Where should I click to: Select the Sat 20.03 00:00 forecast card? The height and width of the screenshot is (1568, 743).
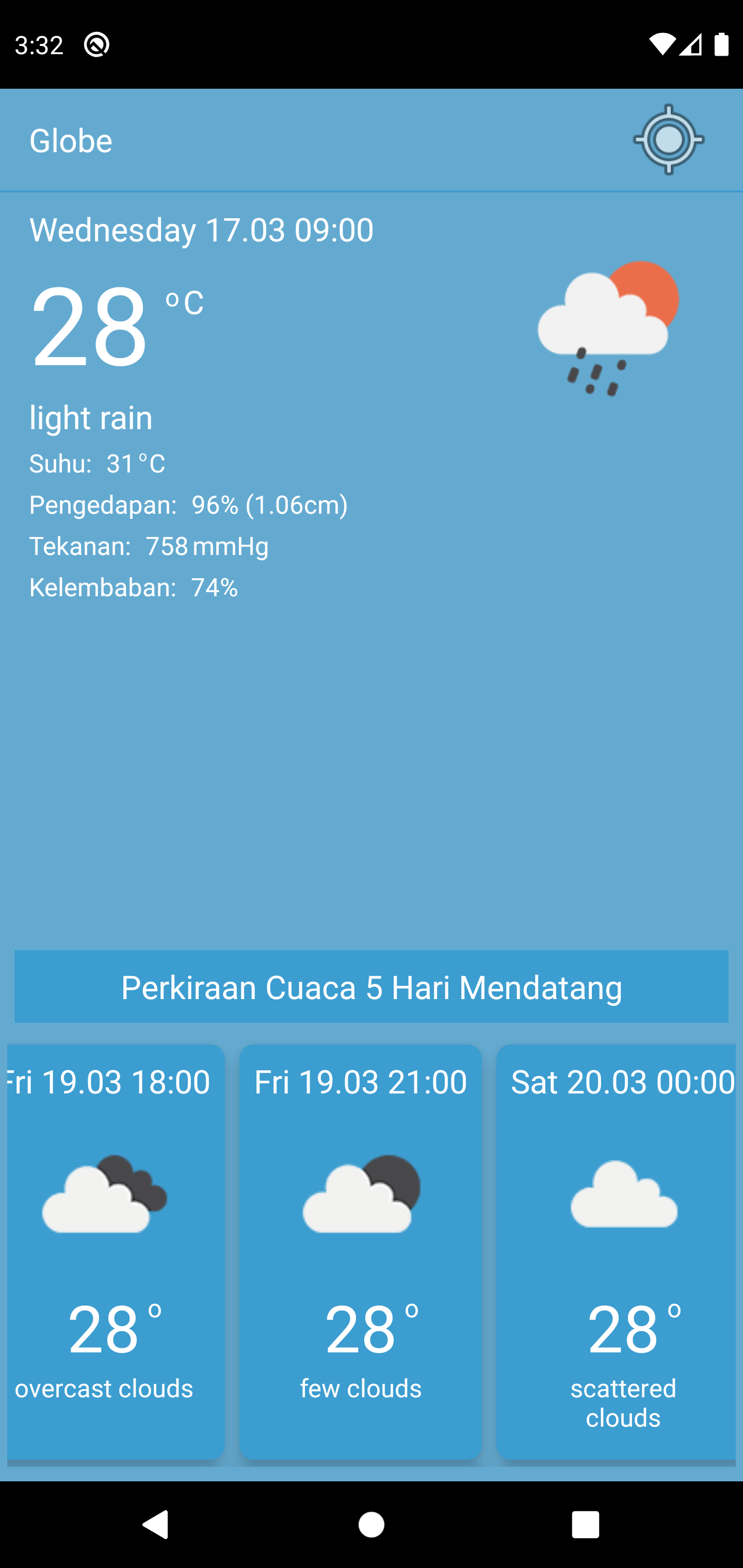pos(616,1251)
